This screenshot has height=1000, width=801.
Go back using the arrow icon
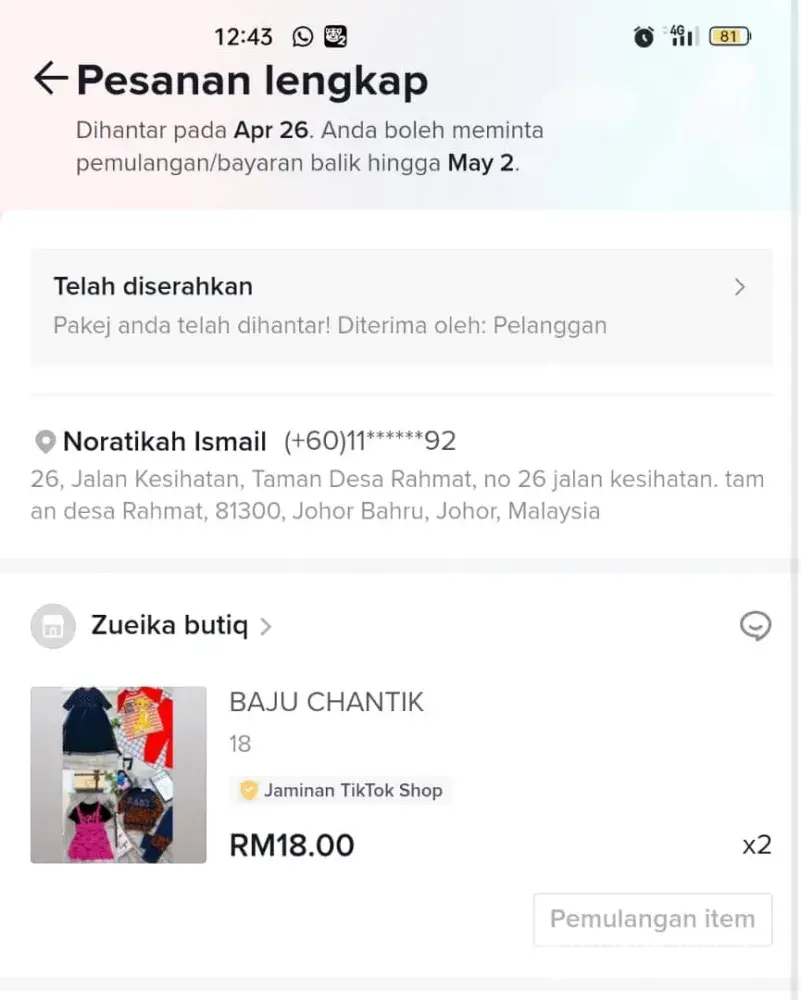pos(50,78)
